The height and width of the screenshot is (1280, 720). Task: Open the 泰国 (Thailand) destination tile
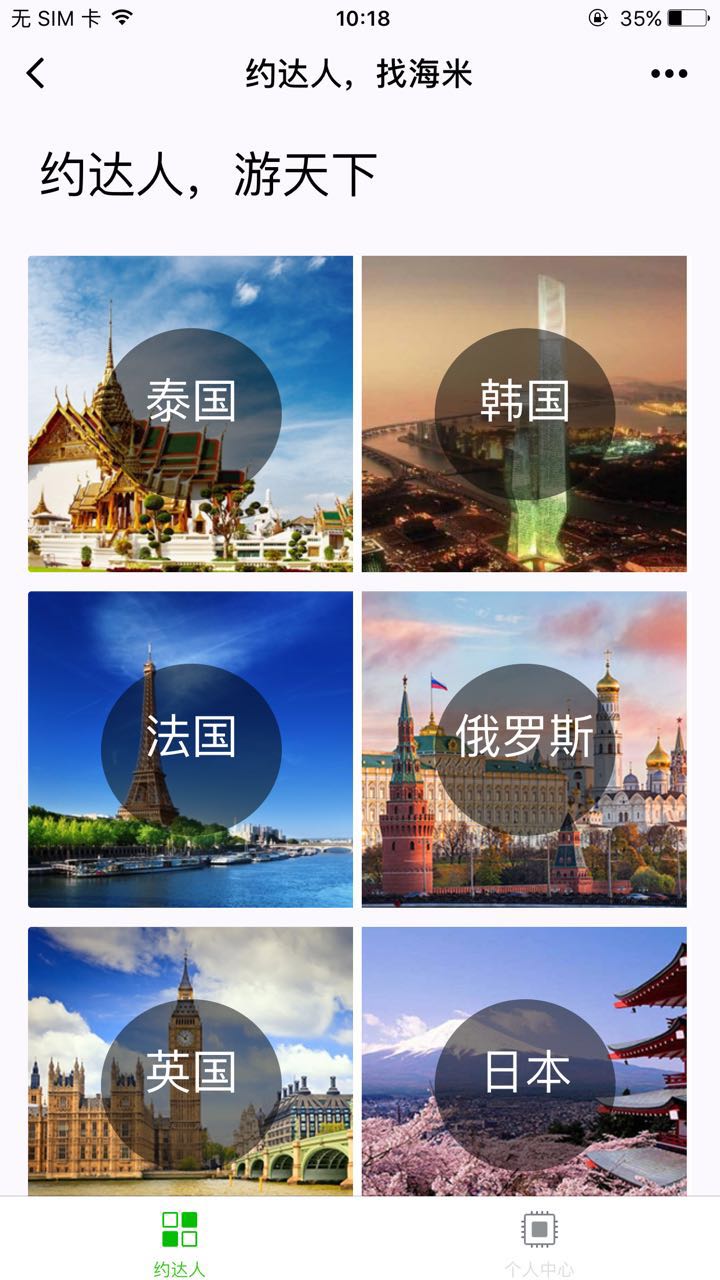pos(190,413)
